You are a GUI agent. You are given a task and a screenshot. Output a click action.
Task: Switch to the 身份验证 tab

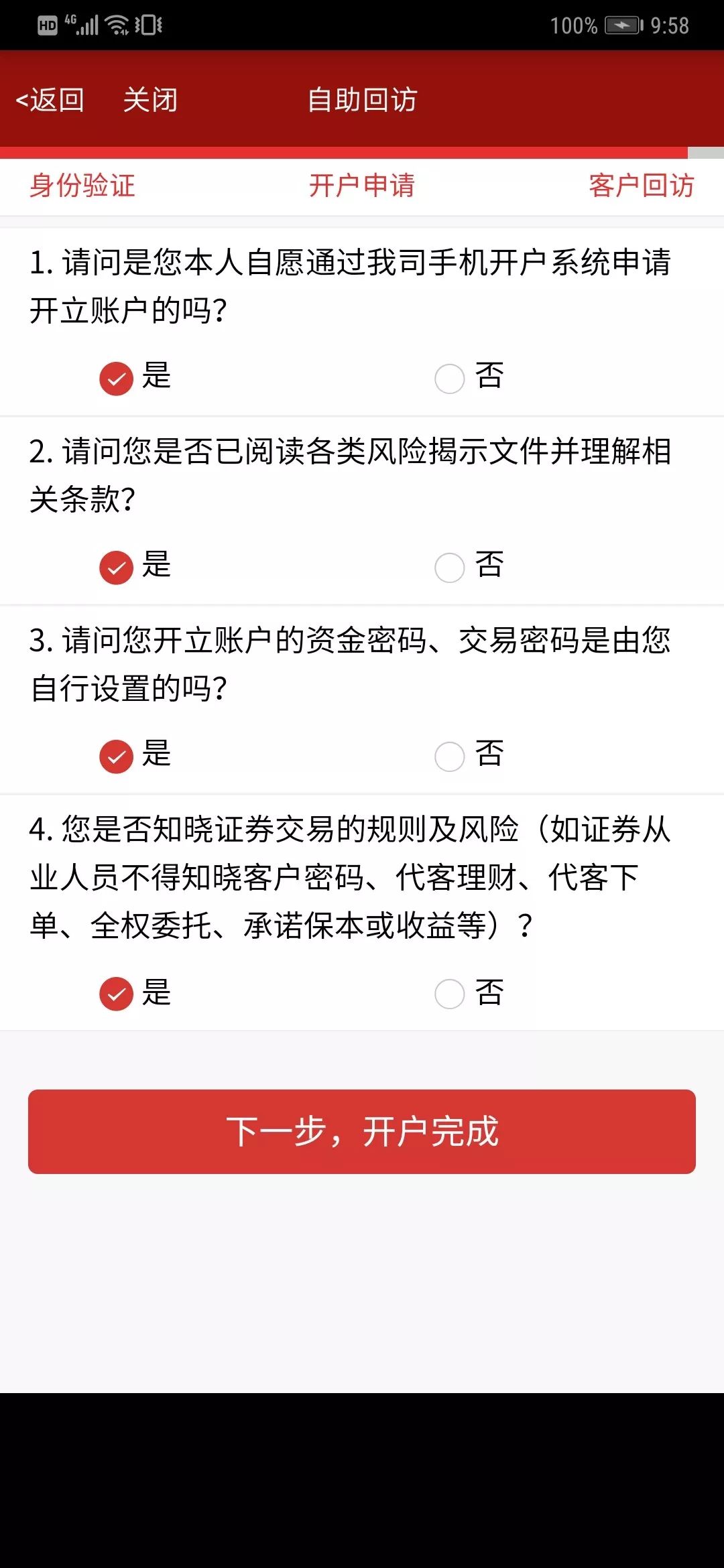pos(83,186)
